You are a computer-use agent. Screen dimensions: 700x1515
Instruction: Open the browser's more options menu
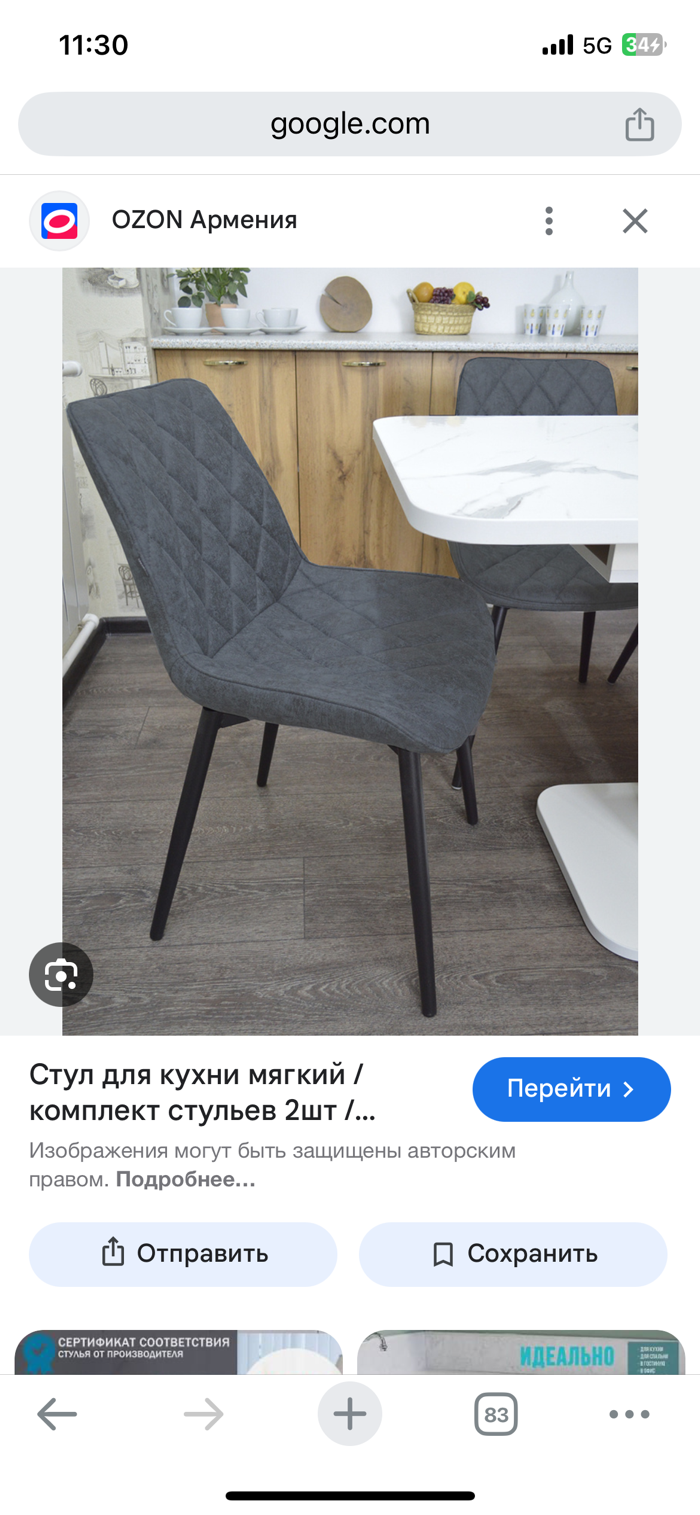(x=629, y=1414)
